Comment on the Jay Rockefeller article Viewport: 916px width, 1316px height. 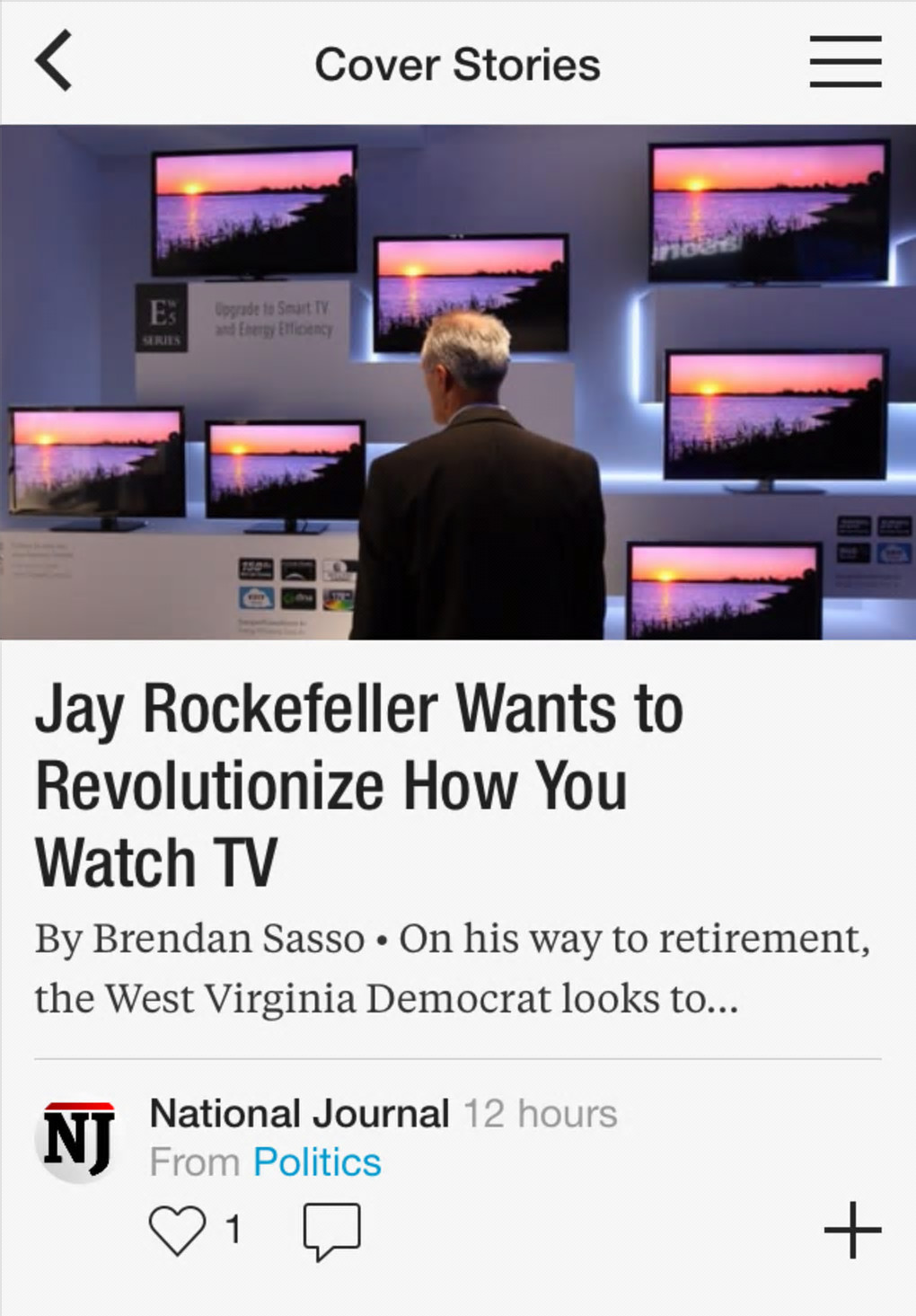(331, 1230)
